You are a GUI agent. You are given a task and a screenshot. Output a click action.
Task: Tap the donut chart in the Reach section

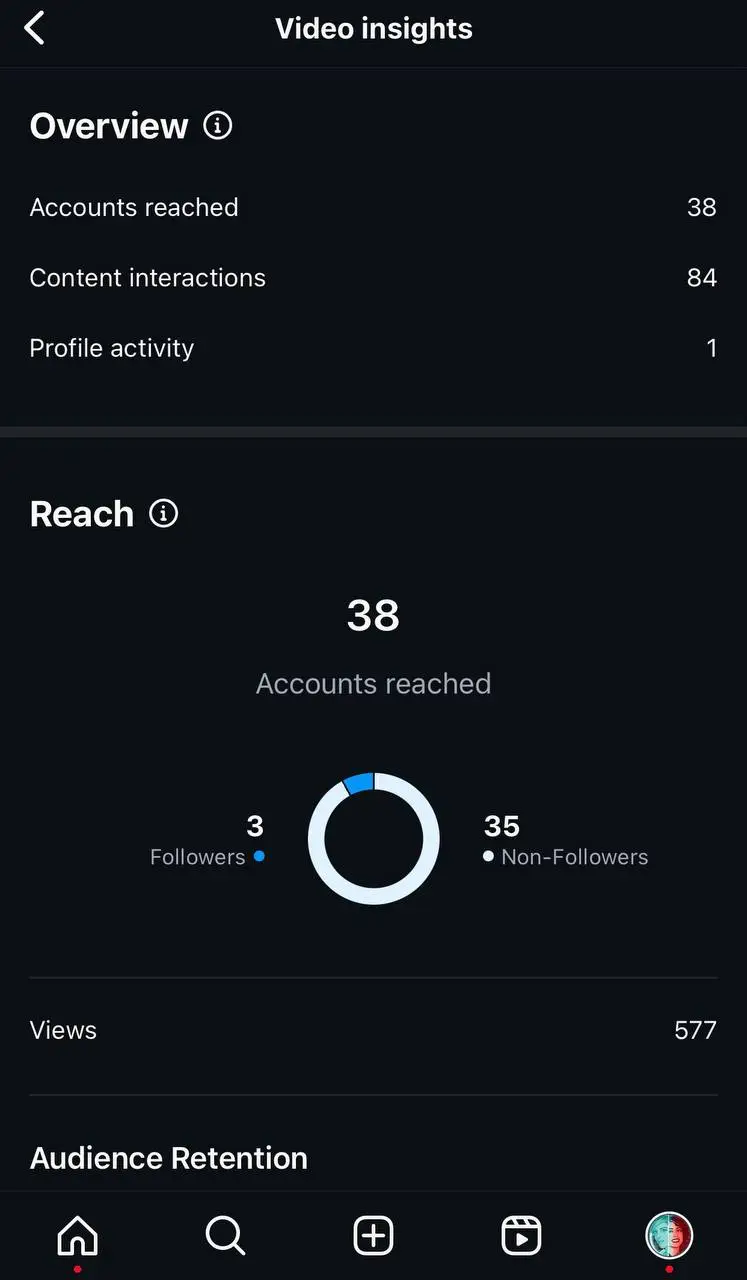click(x=373, y=840)
